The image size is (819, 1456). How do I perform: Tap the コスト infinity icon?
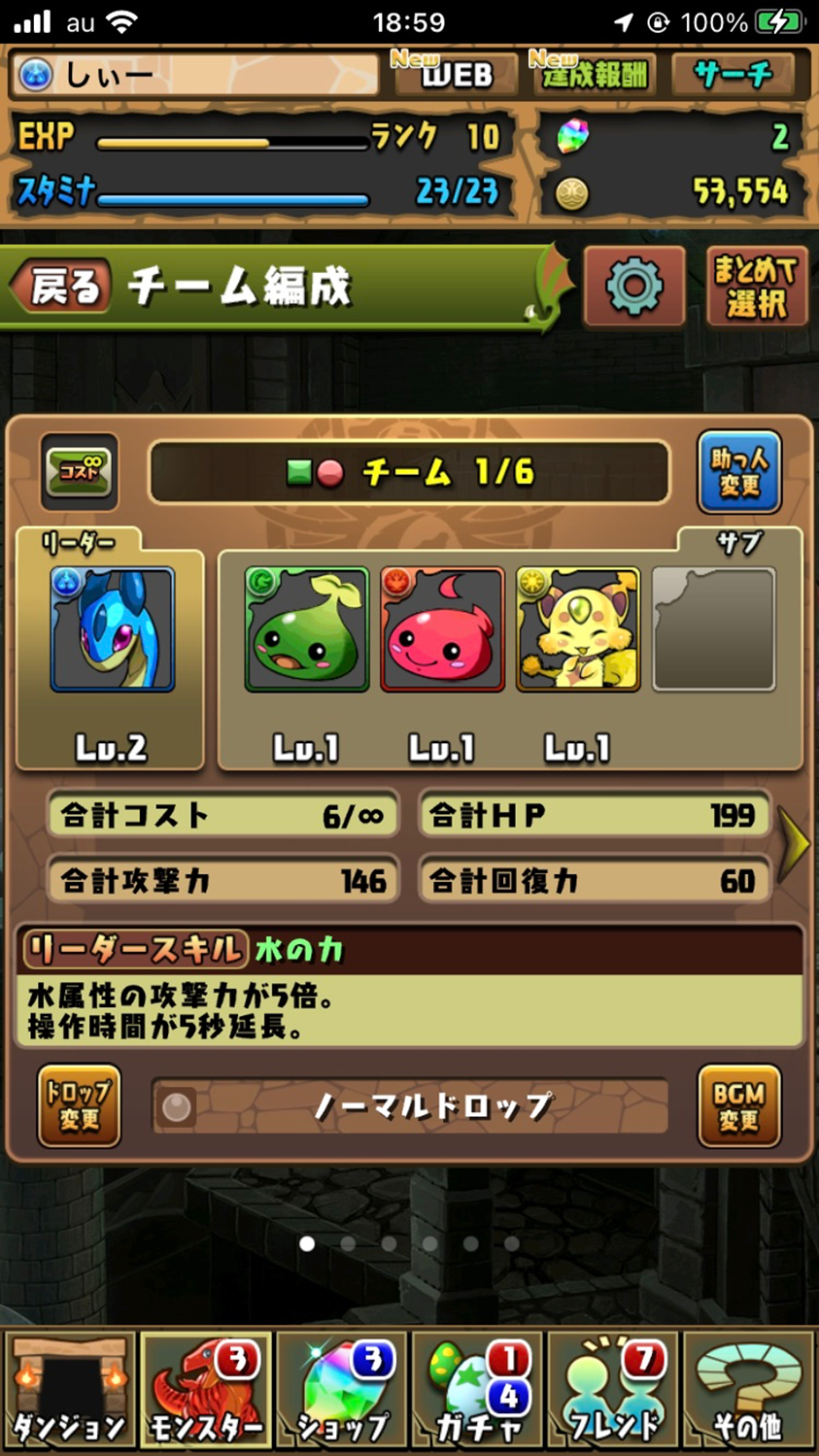[x=80, y=472]
